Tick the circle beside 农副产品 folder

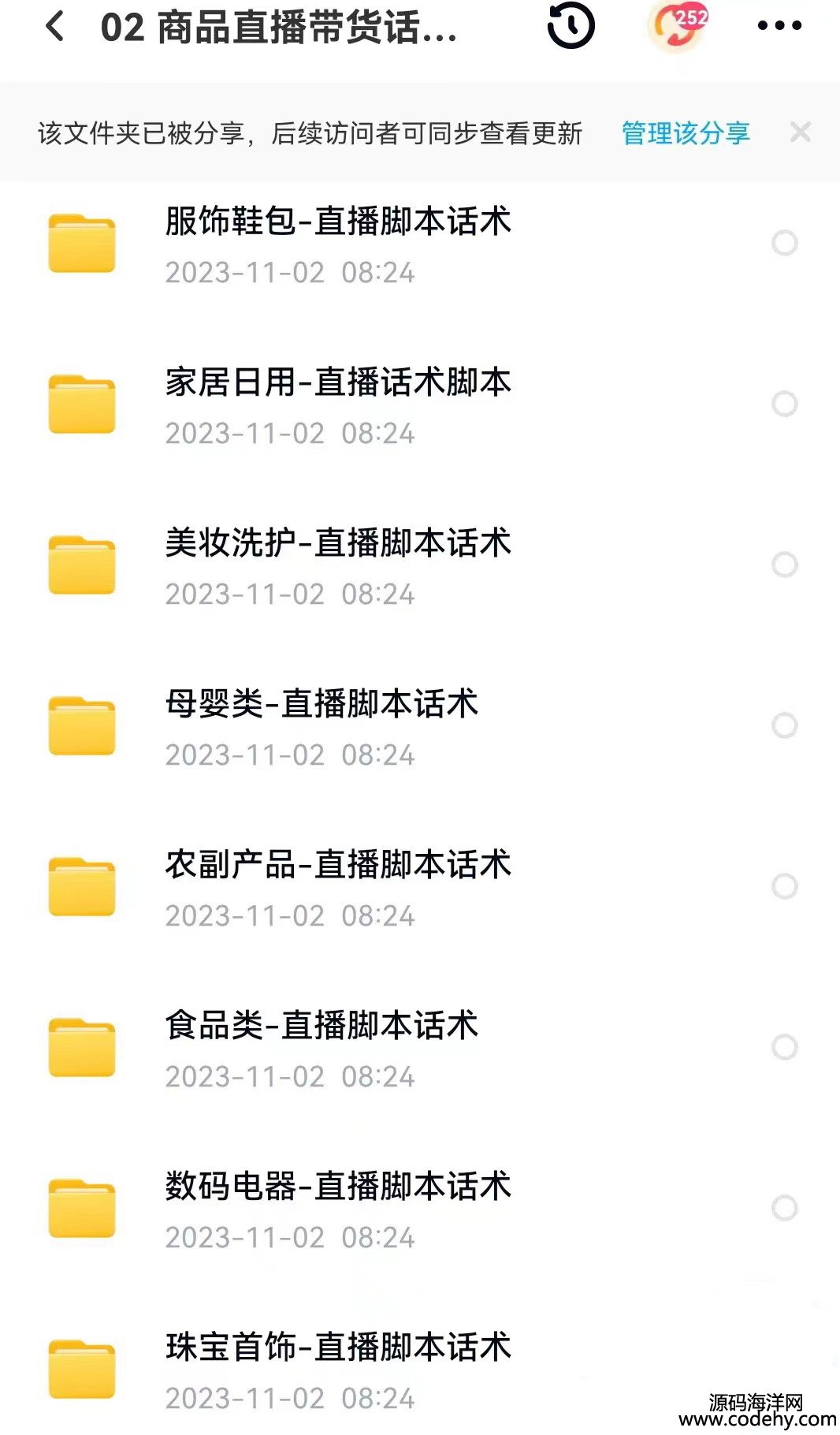point(785,886)
